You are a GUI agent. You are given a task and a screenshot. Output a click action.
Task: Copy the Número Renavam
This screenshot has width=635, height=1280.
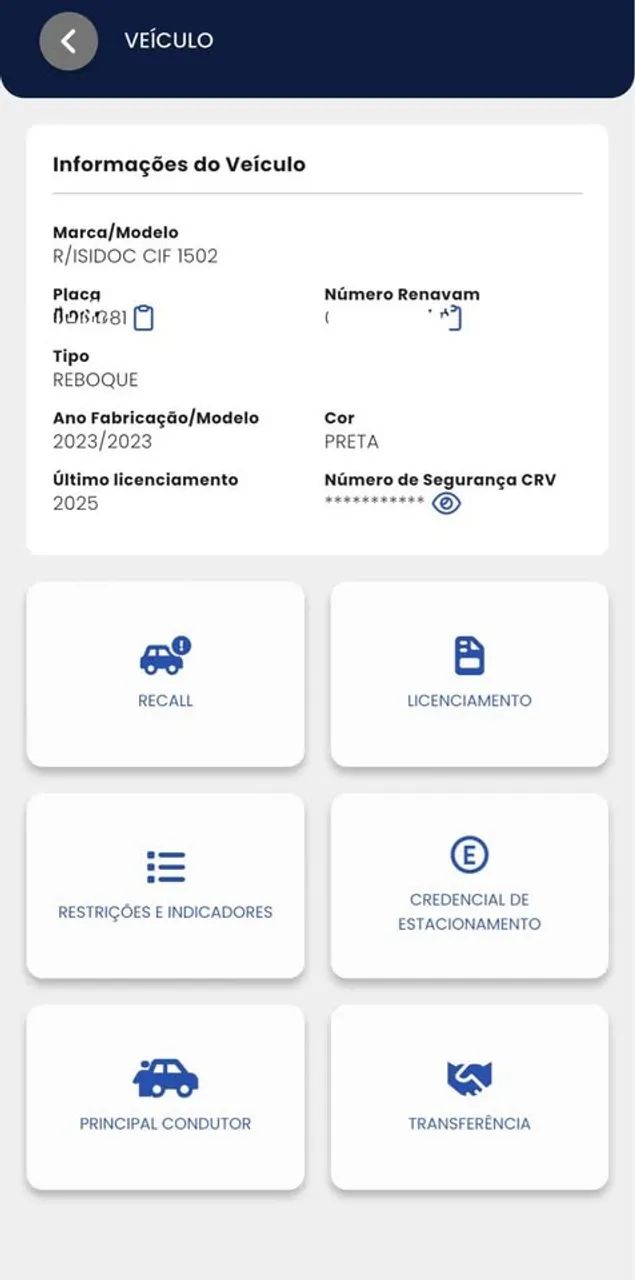tap(453, 318)
